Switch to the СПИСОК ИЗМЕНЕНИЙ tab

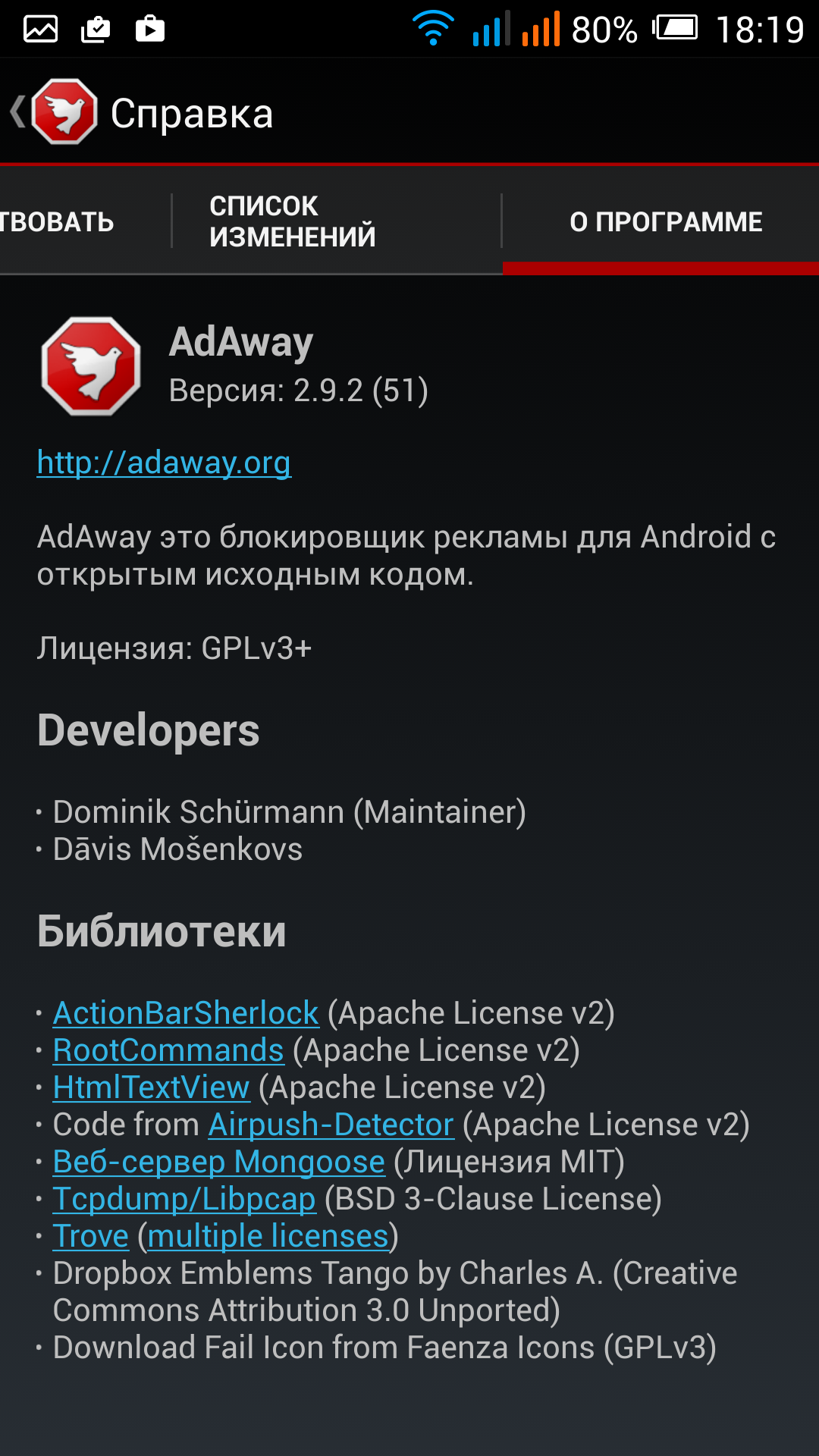click(x=292, y=221)
